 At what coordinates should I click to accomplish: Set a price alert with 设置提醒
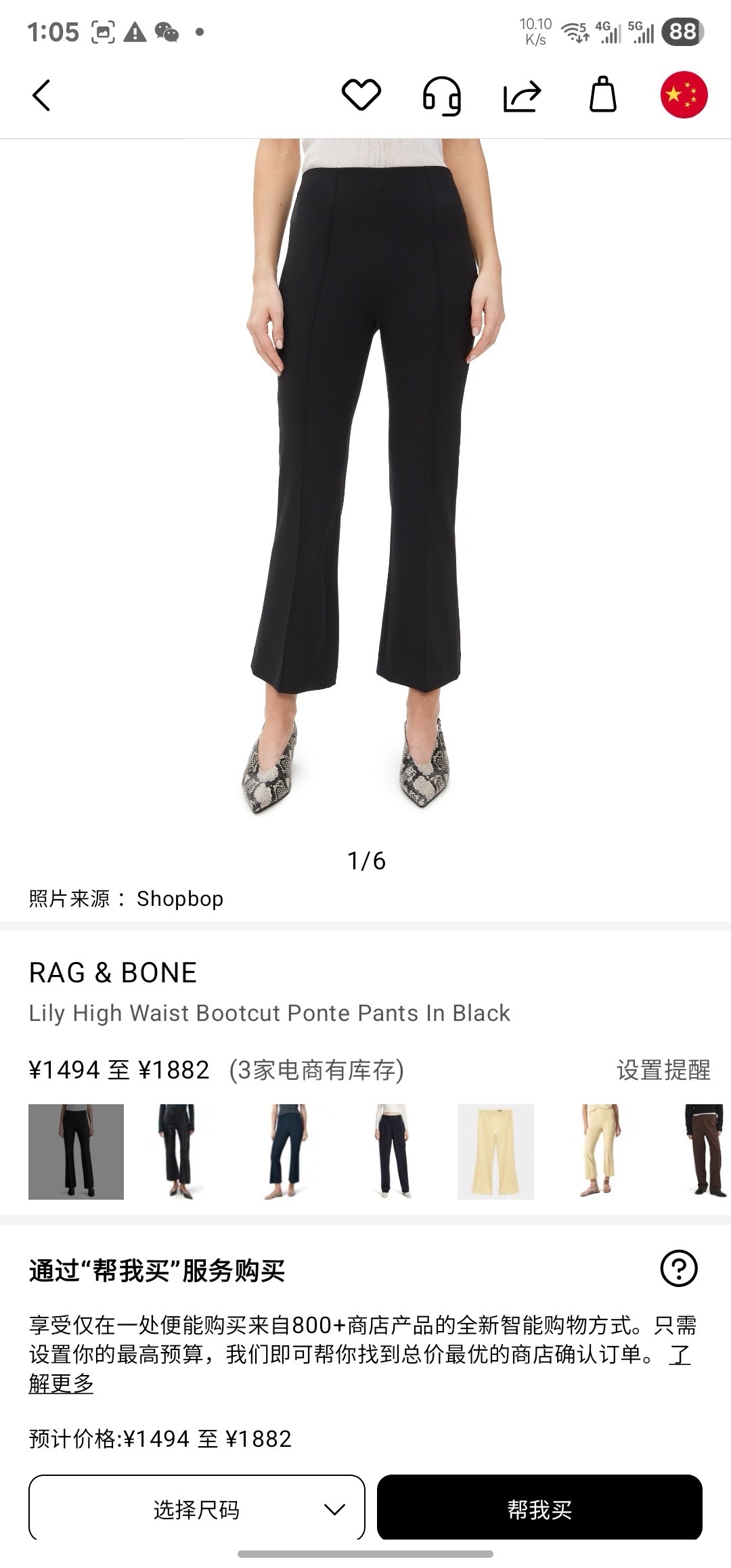point(663,1070)
